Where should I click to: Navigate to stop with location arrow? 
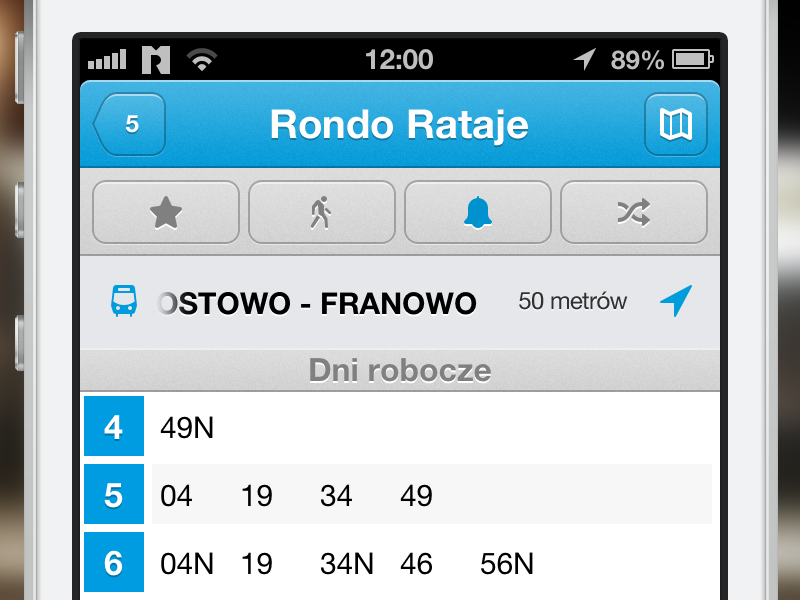pos(676,301)
